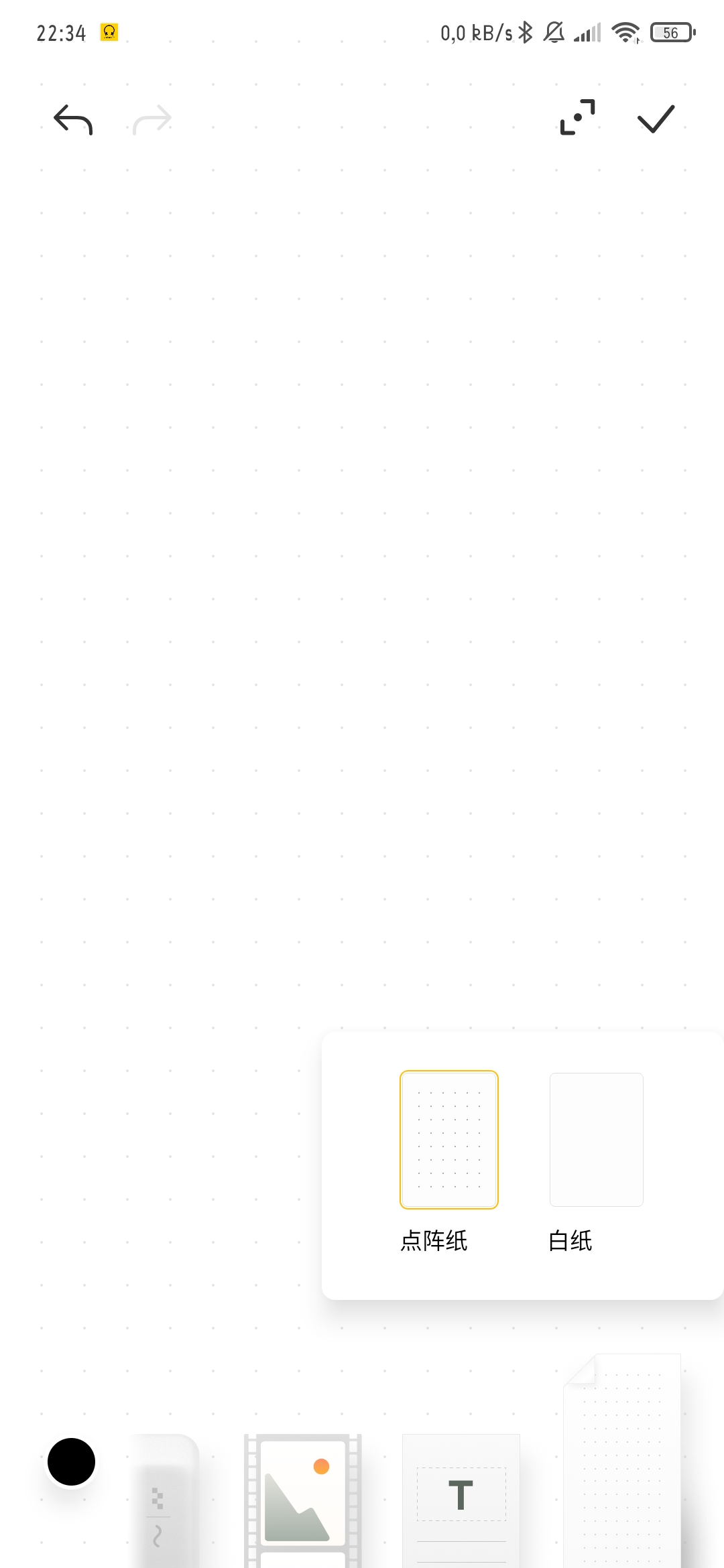
Task: Undo the last action
Action: 73,120
